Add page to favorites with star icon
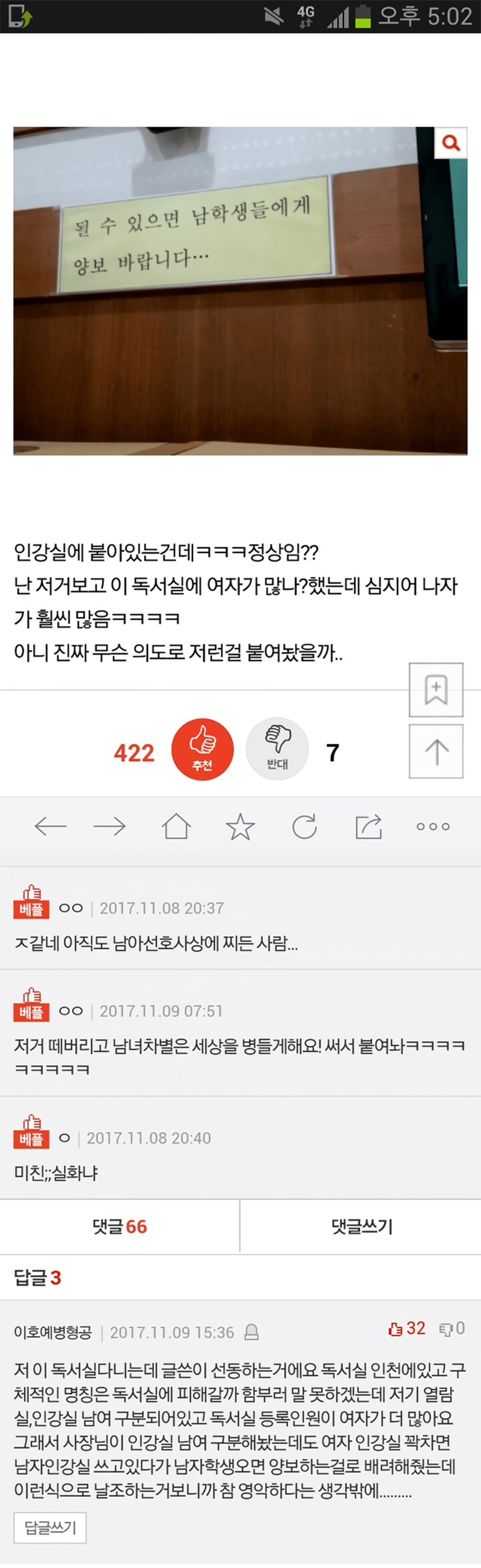Viewport: 481px width, 1568px height. pos(240,827)
